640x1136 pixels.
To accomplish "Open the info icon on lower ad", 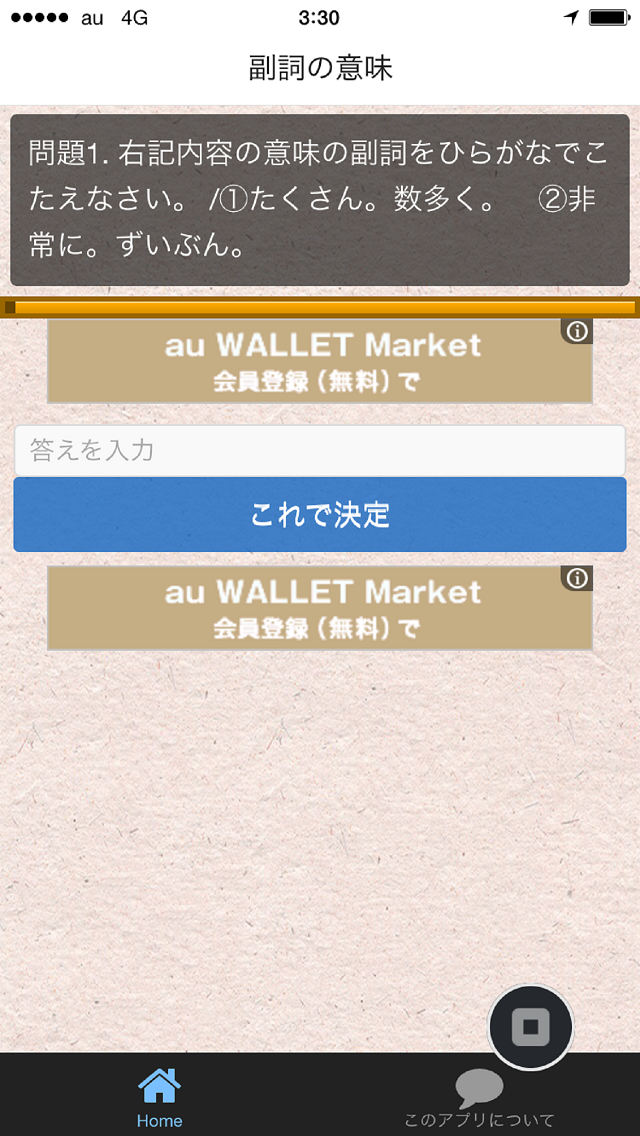I will pyautogui.click(x=578, y=578).
